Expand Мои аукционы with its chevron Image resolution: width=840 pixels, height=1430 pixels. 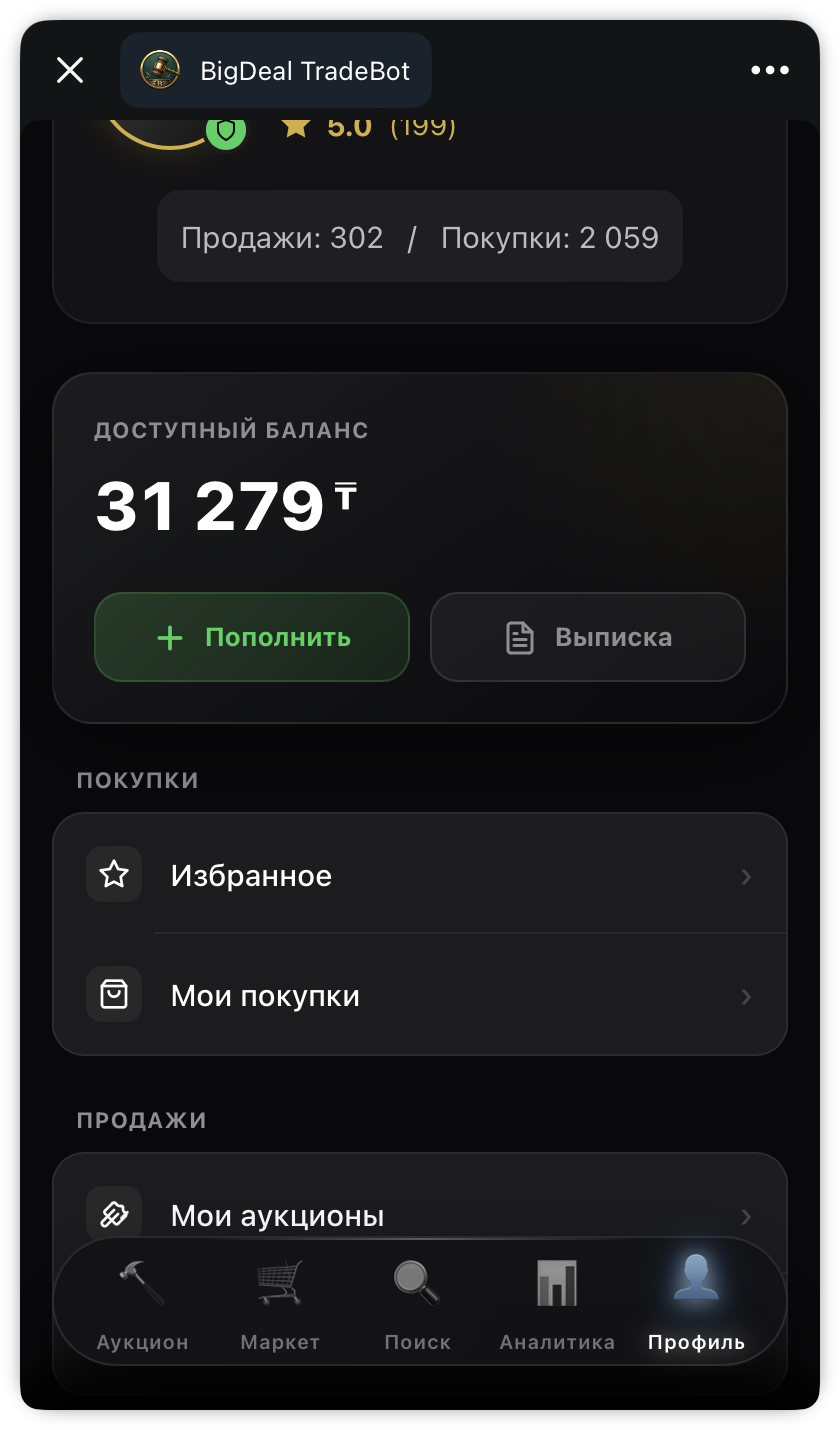point(746,1216)
